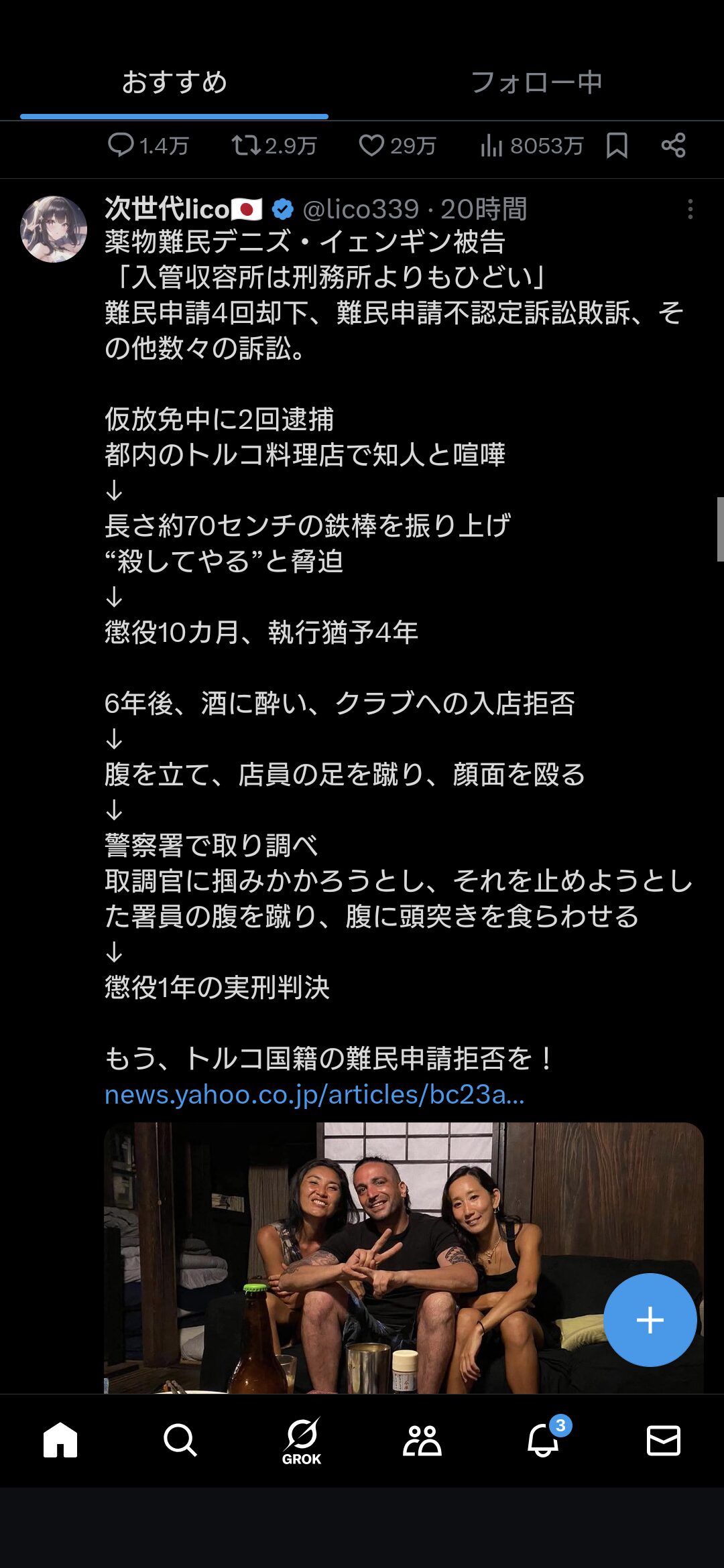The width and height of the screenshot is (724, 1568).
Task: Open 次世代lico's profile avatar
Action: 54,229
